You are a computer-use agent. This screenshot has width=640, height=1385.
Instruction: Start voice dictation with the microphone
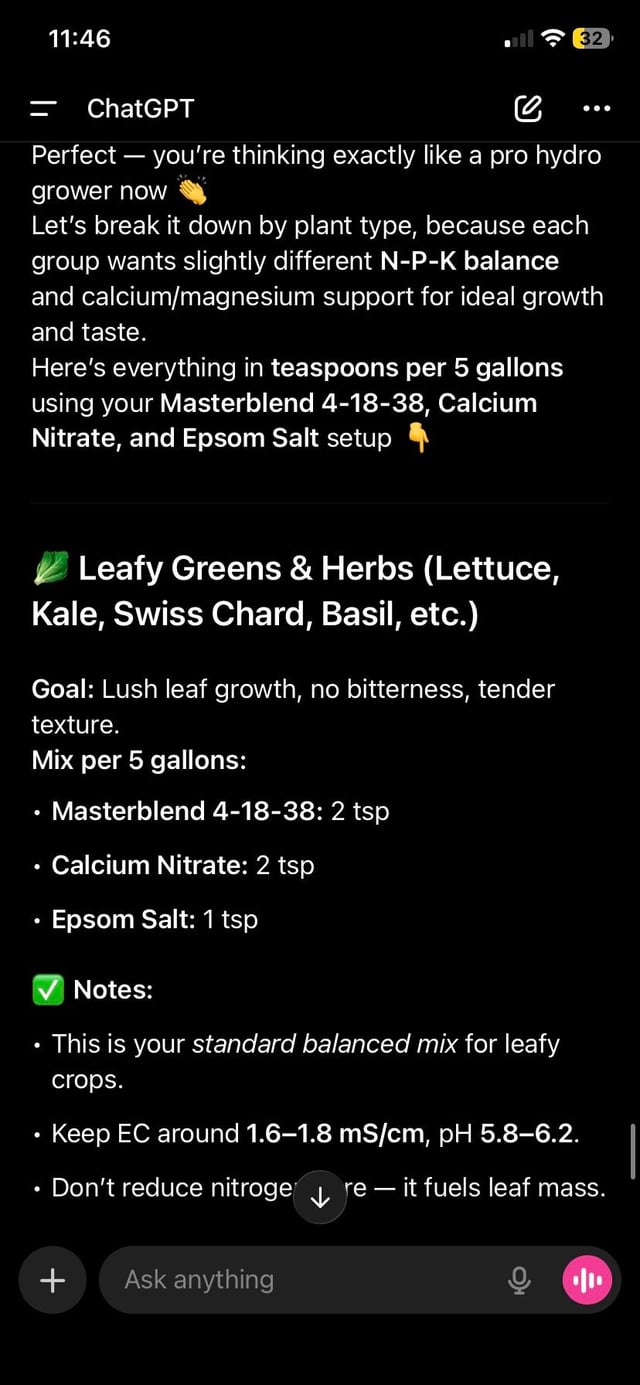point(519,1280)
